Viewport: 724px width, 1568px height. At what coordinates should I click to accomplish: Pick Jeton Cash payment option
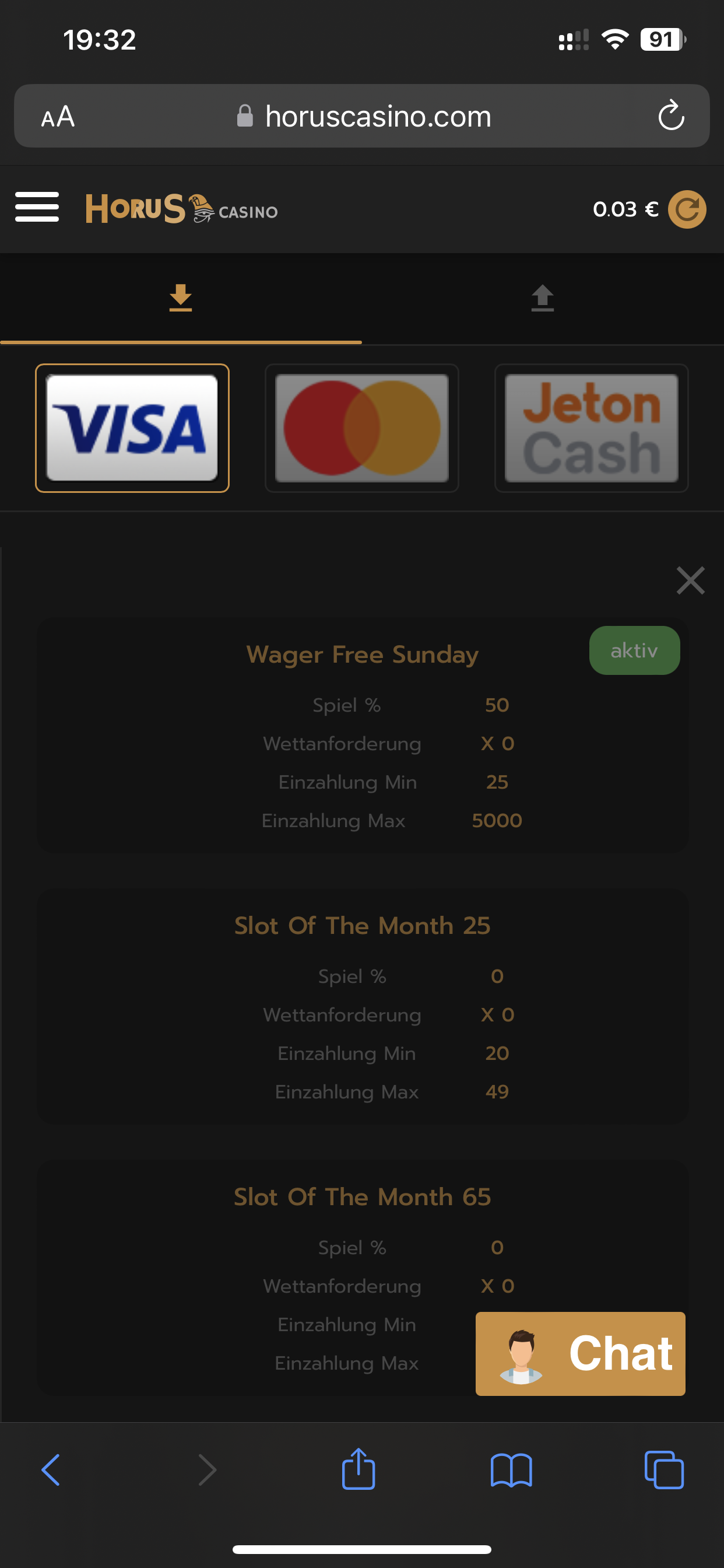[591, 428]
